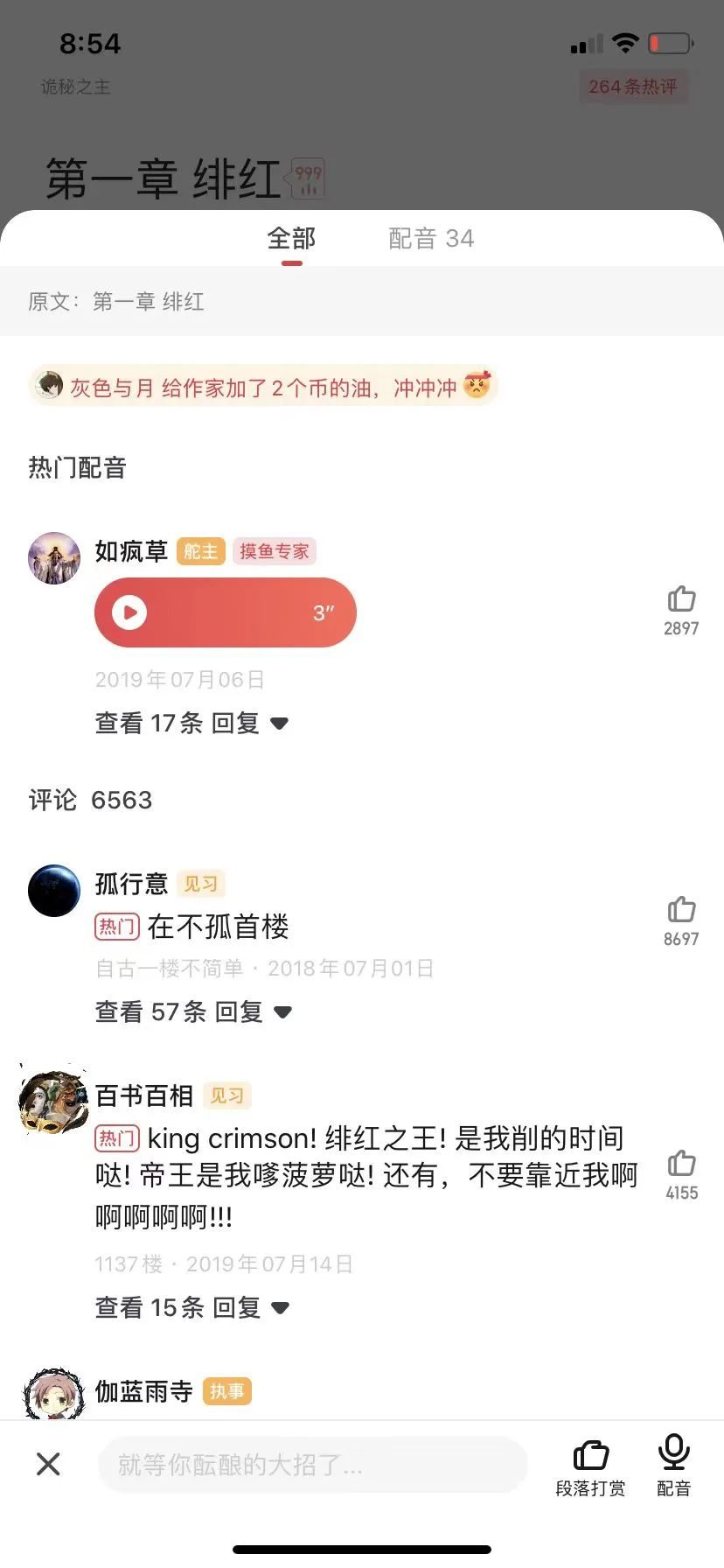Switch to the 全部 tab
This screenshot has height=1568, width=724.
click(291, 239)
